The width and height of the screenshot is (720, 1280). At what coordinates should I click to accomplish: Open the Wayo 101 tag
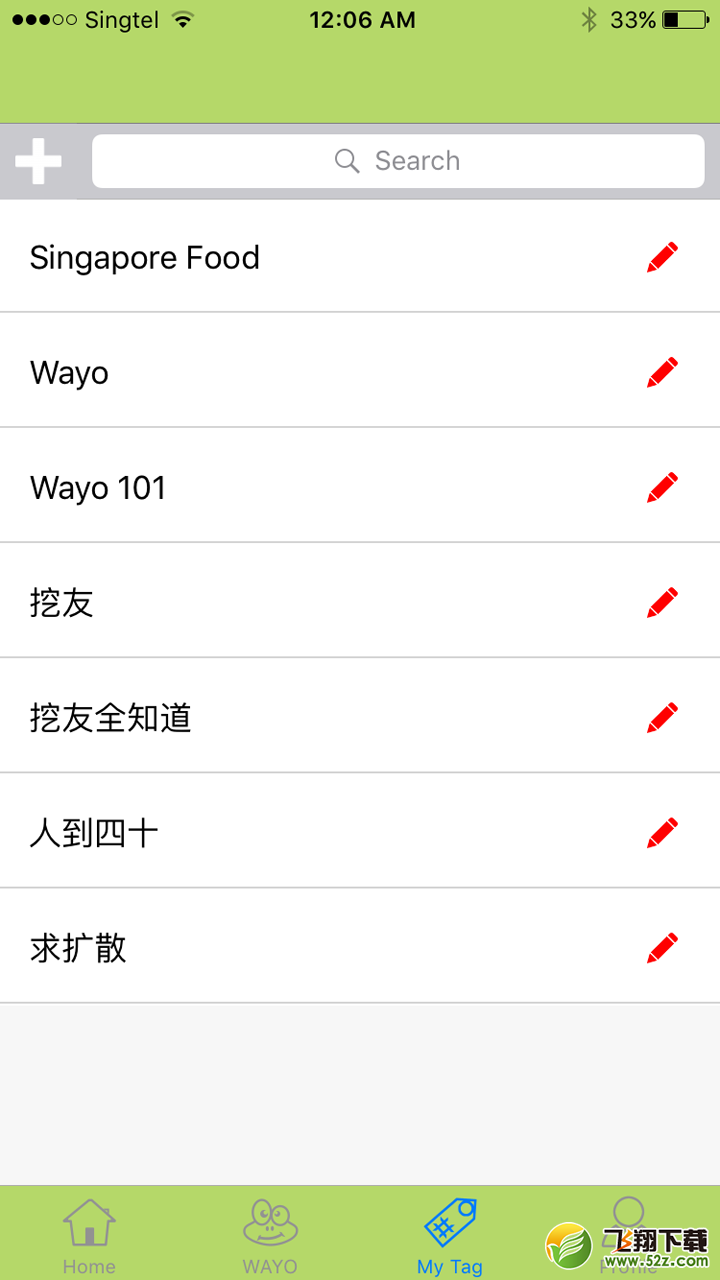pos(360,486)
